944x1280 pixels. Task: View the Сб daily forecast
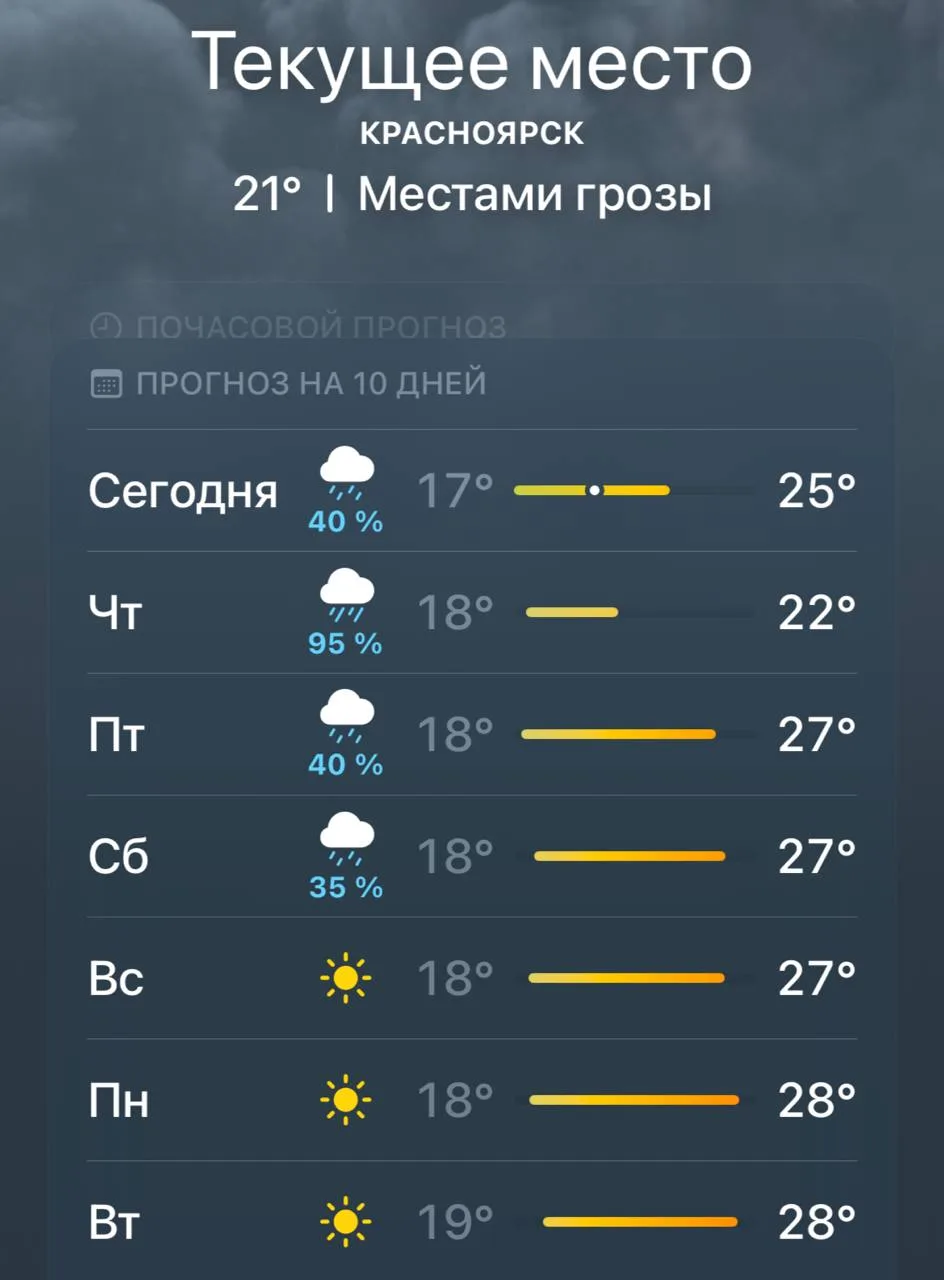click(472, 856)
